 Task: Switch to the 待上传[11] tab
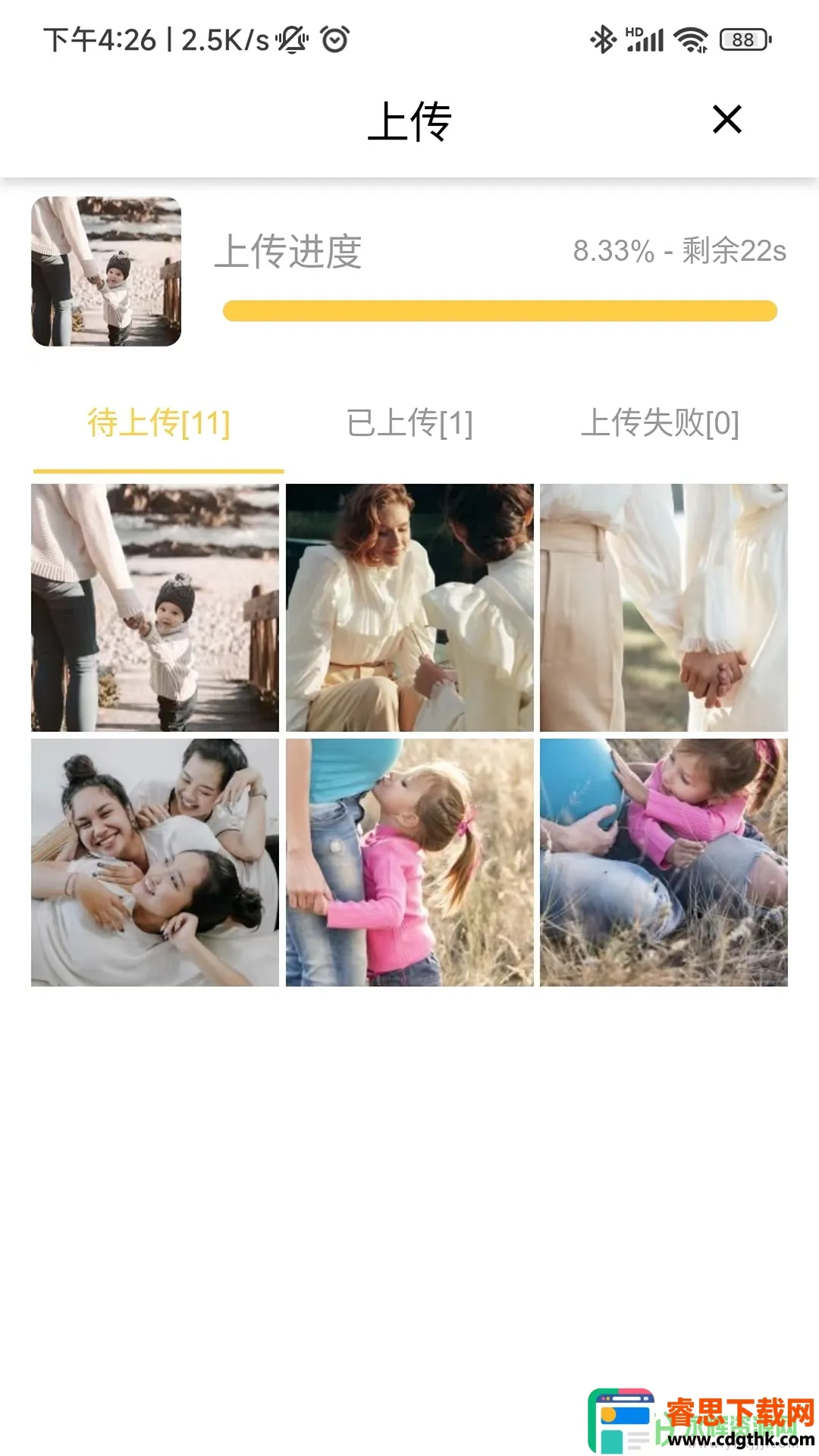coord(158,423)
